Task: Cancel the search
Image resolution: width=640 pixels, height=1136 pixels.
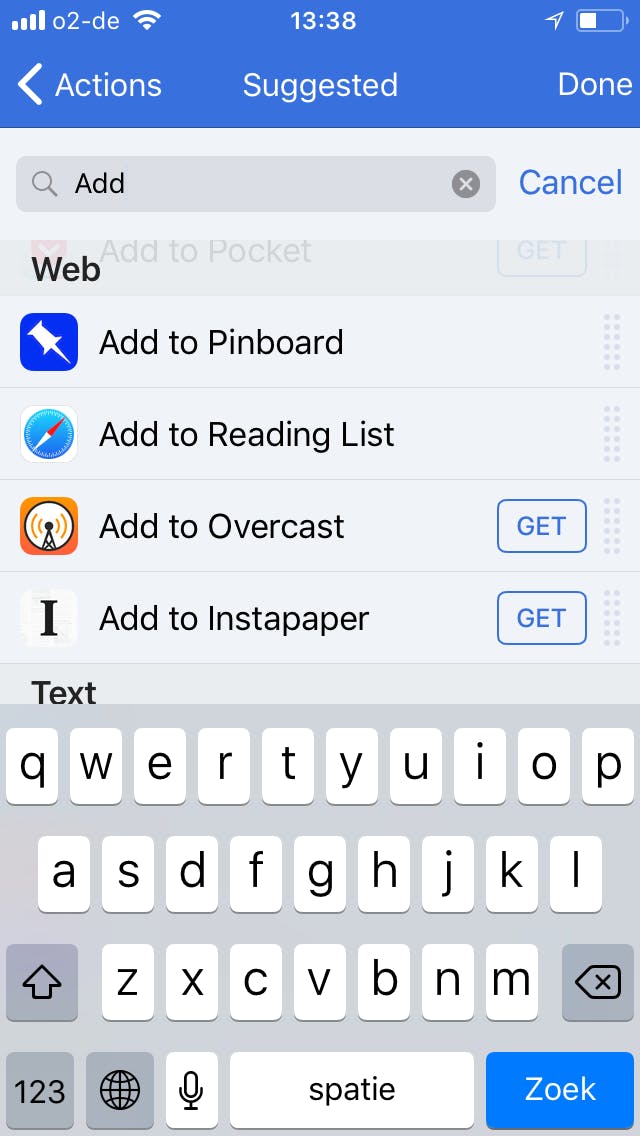Action: 570,183
